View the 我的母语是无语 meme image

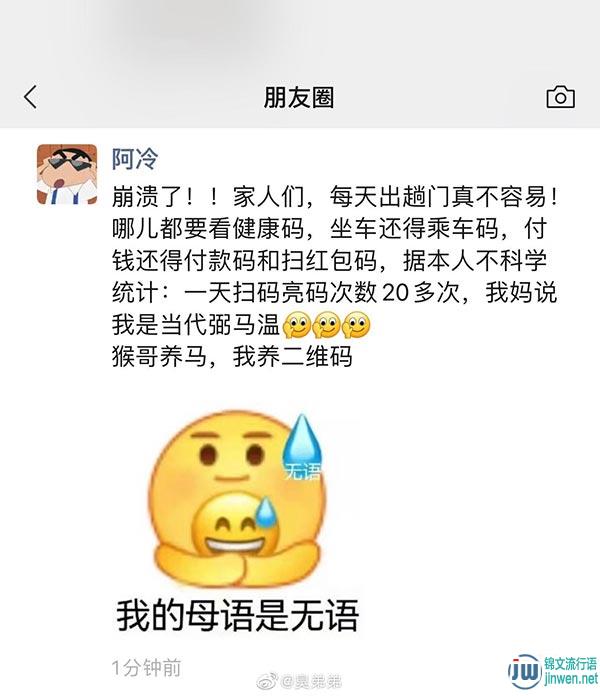[238, 520]
